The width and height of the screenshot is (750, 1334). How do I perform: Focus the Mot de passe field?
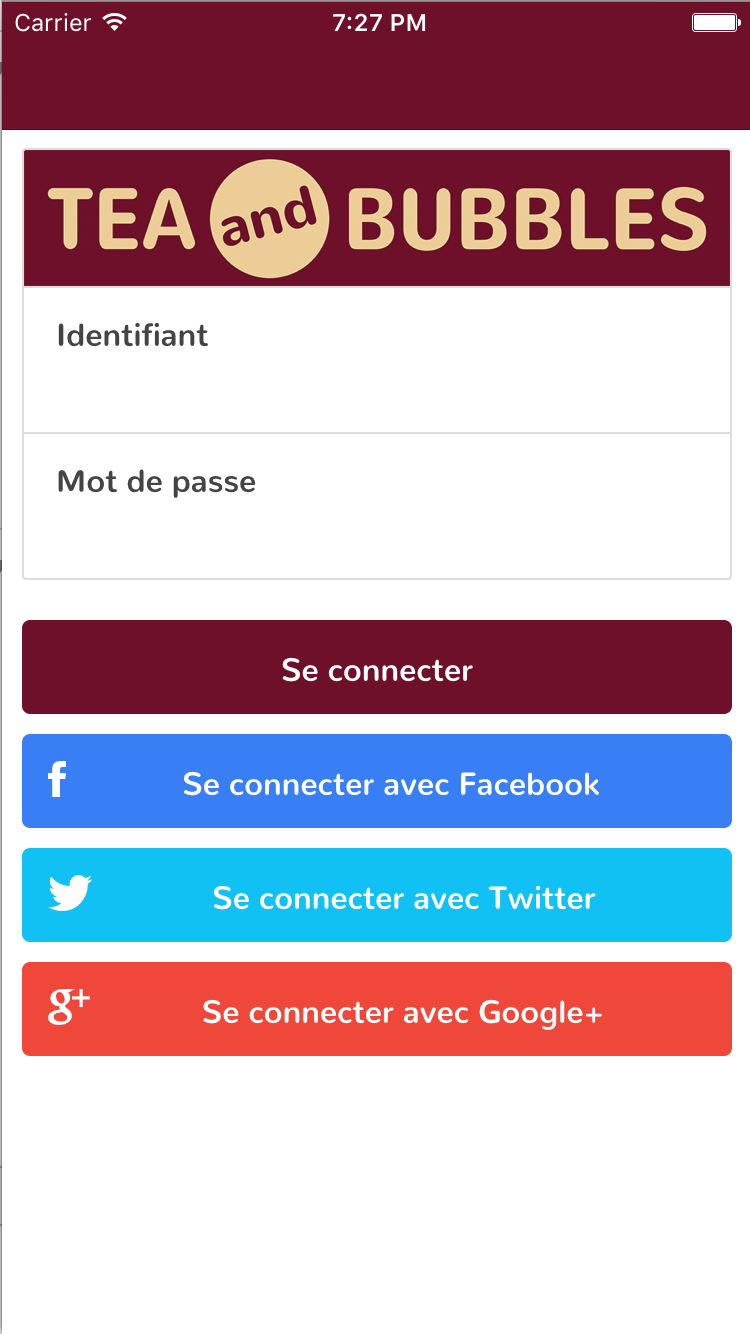377,506
